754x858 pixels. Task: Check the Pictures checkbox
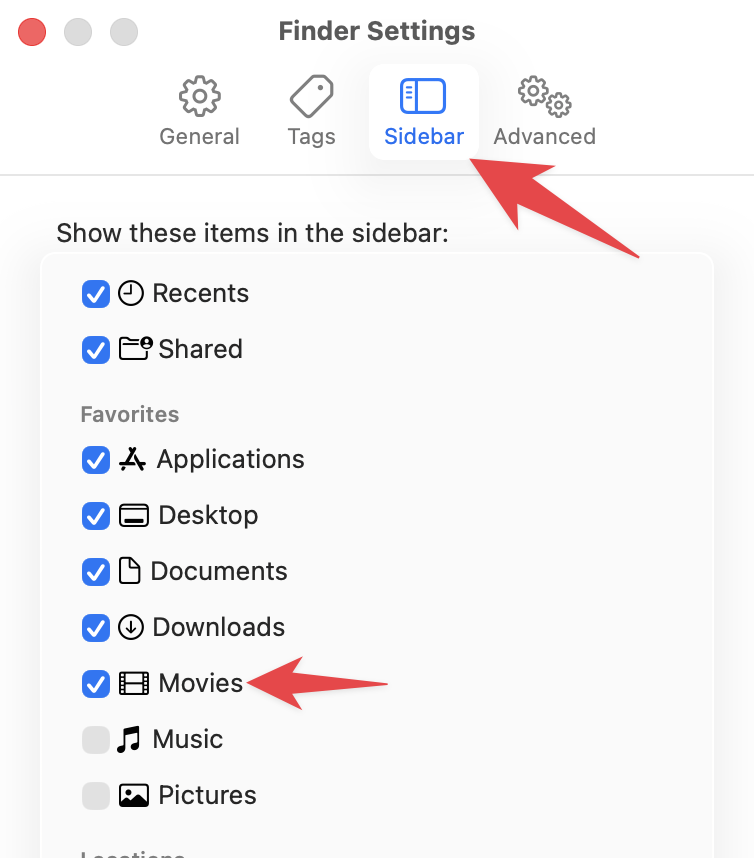coord(96,796)
